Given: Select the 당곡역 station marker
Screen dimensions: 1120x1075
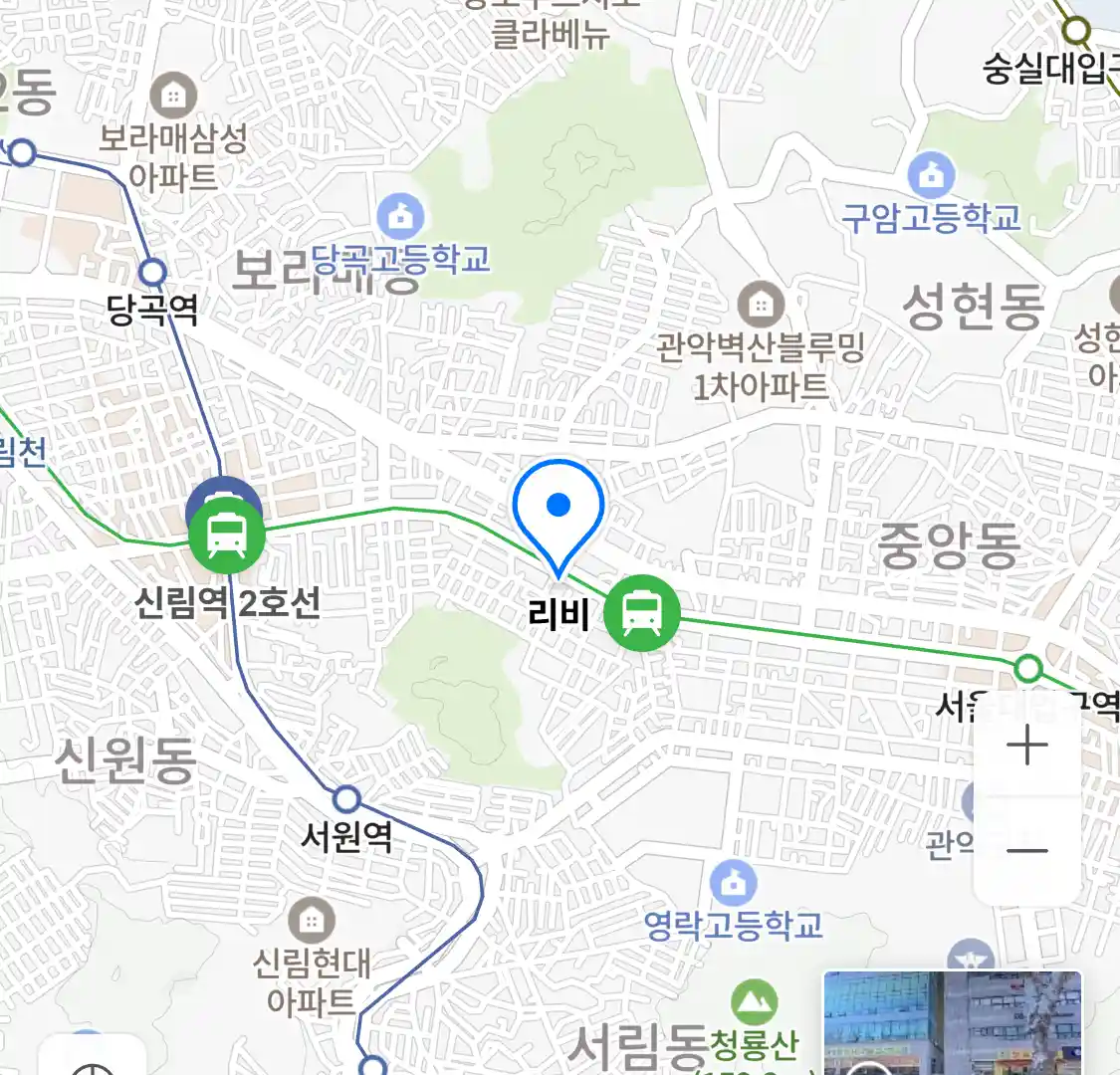Looking at the screenshot, I should (152, 272).
